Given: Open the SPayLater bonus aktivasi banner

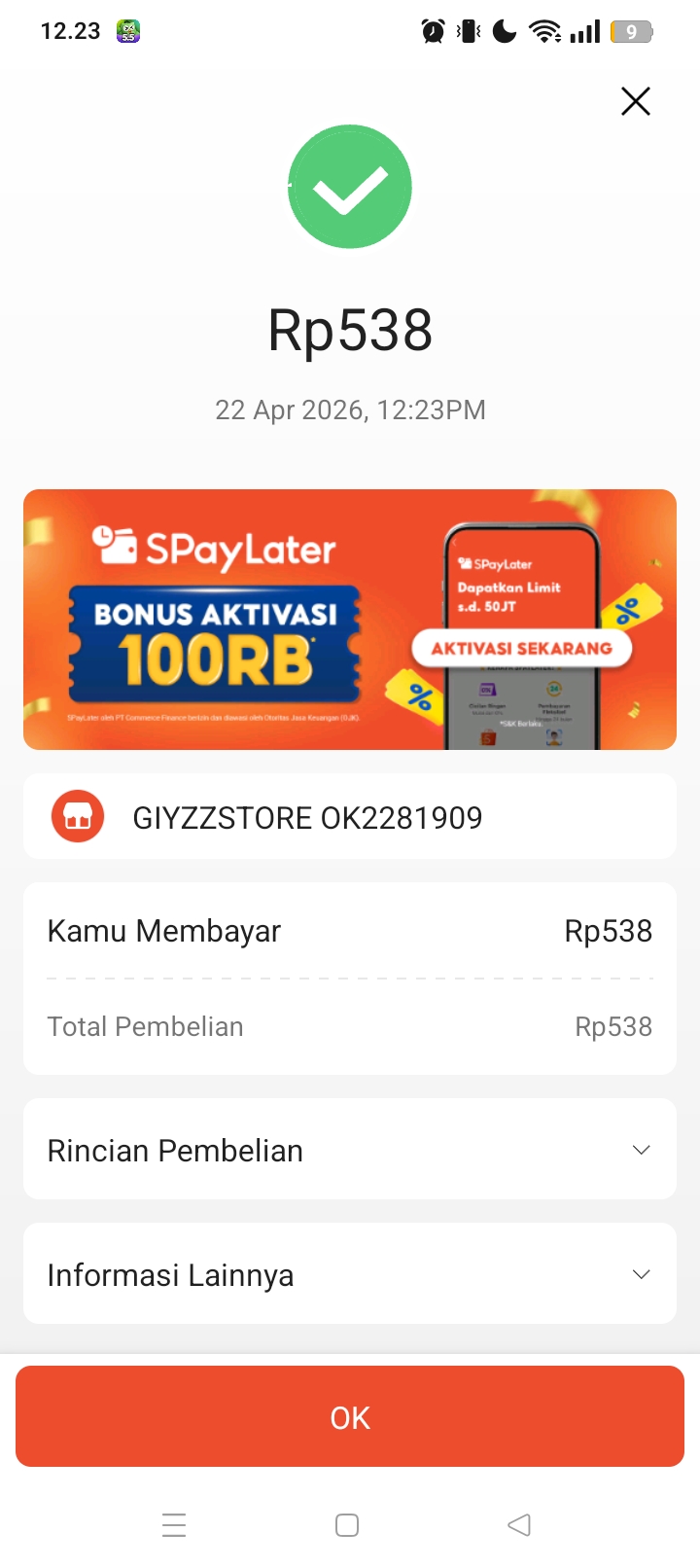Looking at the screenshot, I should (x=350, y=620).
